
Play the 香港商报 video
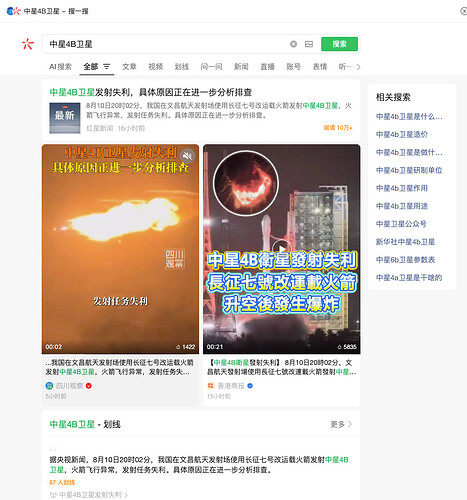click(x=282, y=249)
